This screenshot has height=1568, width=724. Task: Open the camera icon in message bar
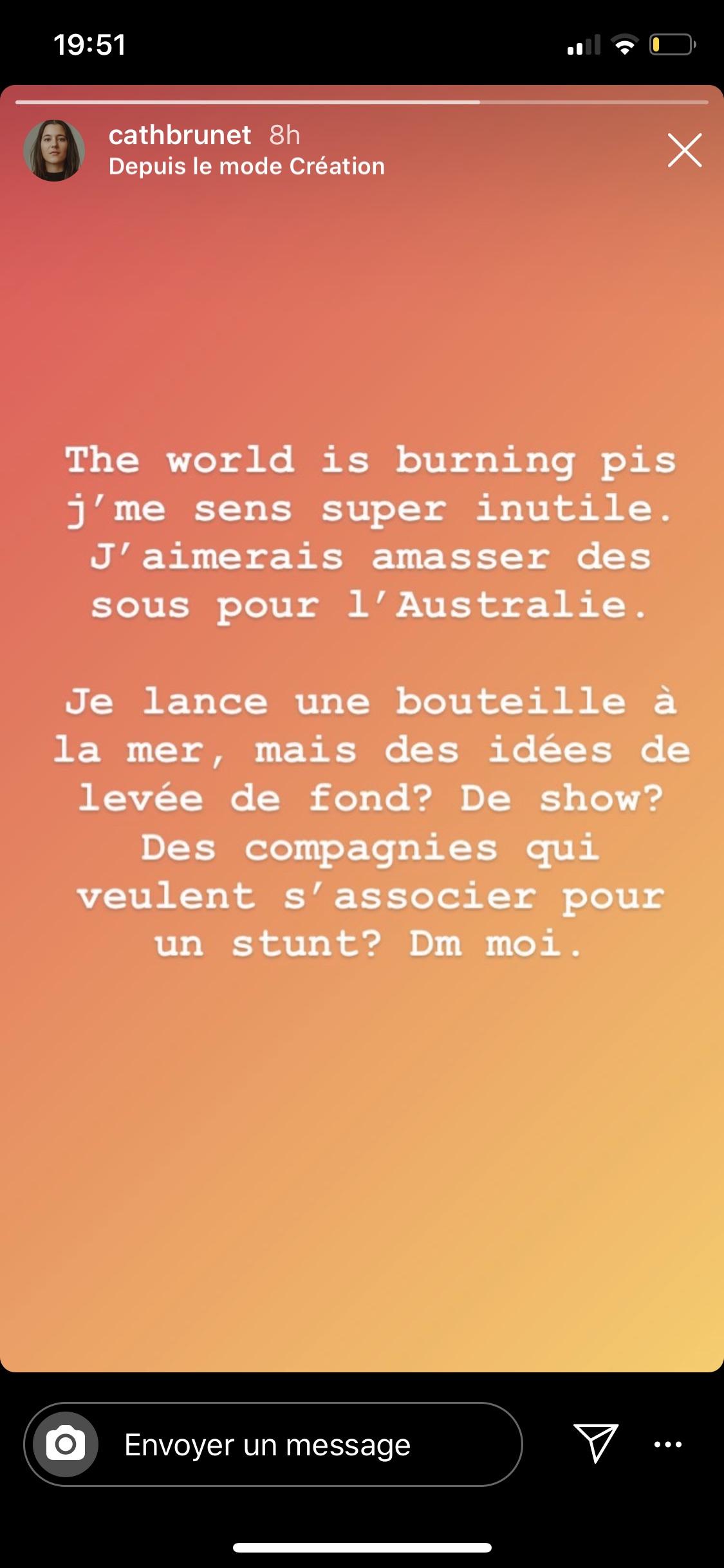click(x=66, y=1444)
